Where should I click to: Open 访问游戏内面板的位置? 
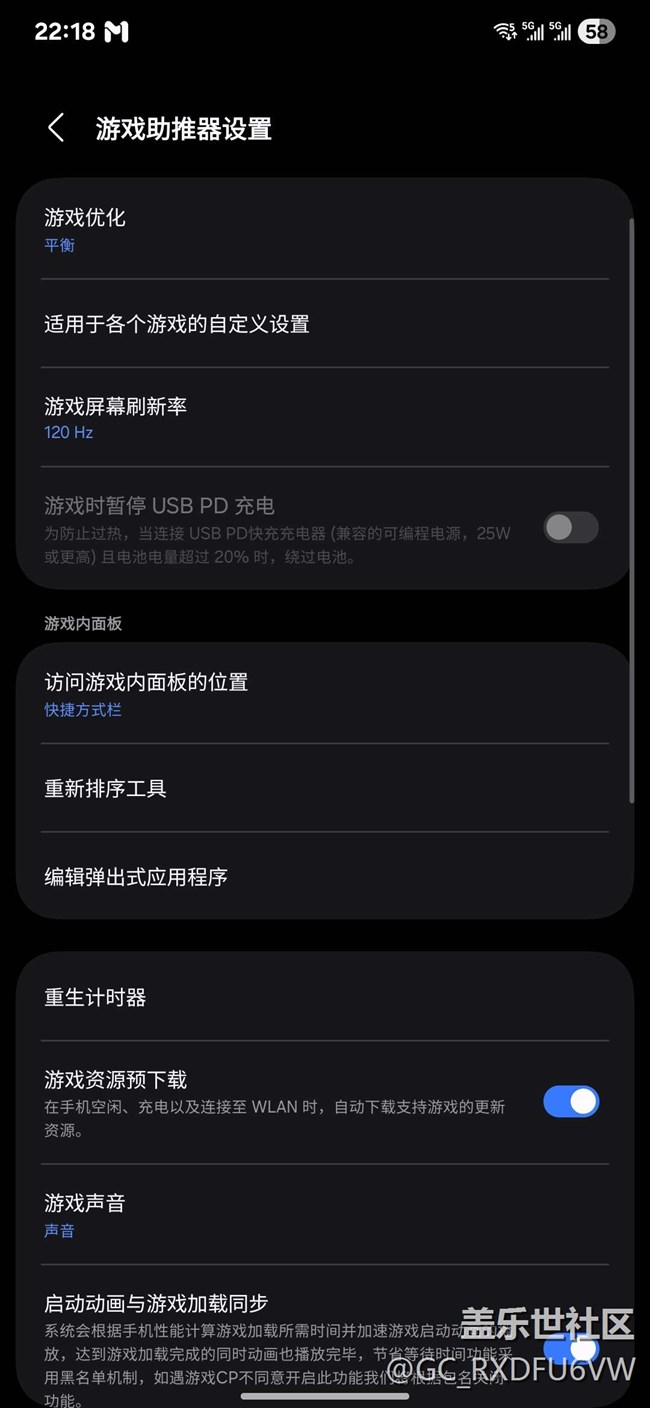click(x=325, y=694)
